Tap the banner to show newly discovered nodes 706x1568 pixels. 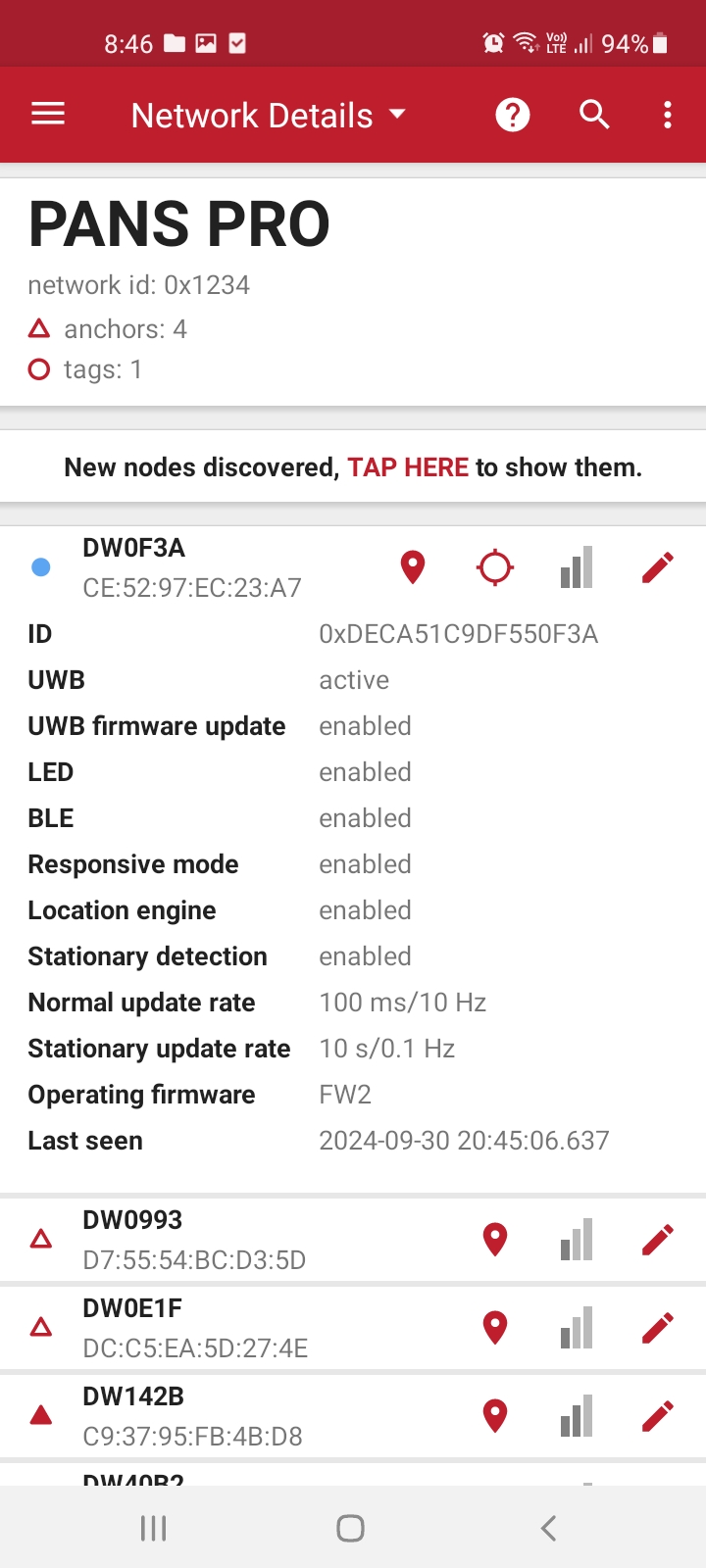pyautogui.click(x=353, y=467)
